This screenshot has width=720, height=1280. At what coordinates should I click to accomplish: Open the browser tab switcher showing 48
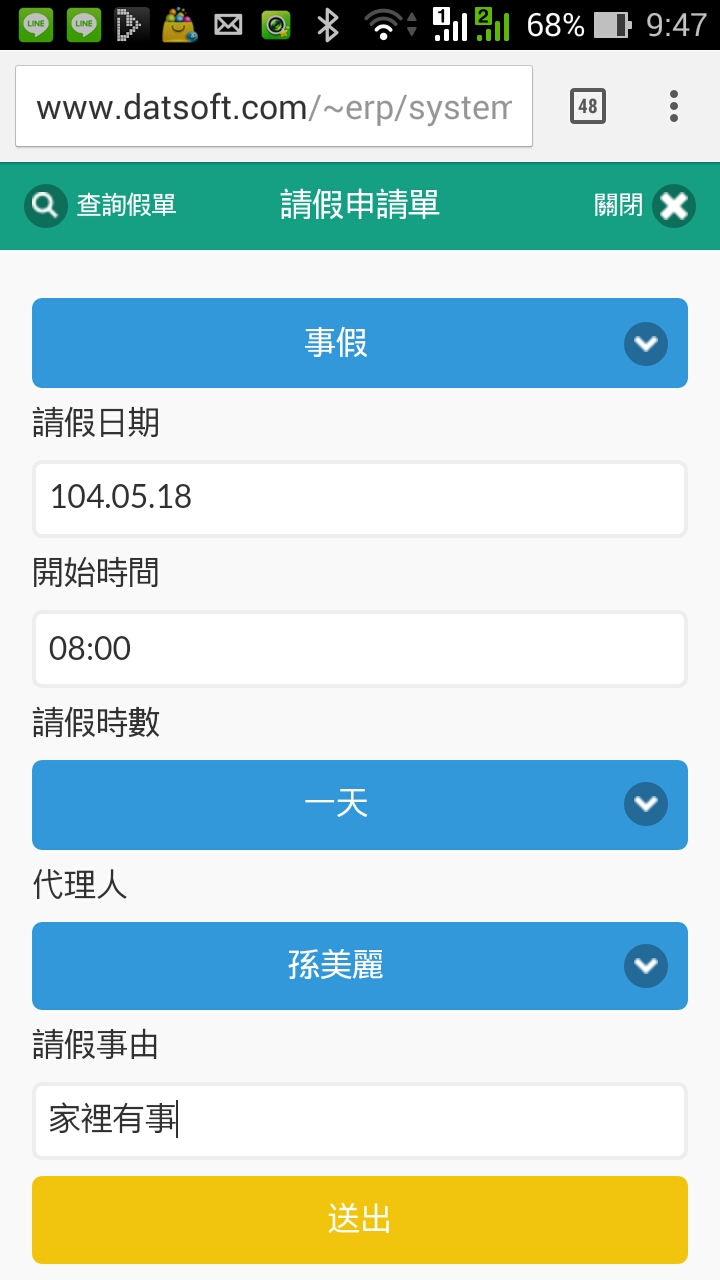(588, 106)
